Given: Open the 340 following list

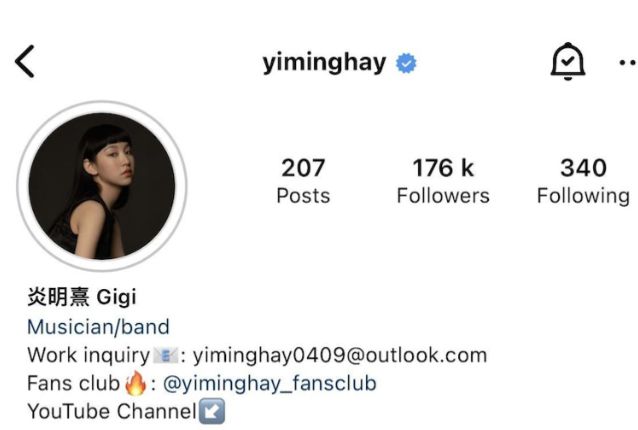Looking at the screenshot, I should (x=583, y=180).
